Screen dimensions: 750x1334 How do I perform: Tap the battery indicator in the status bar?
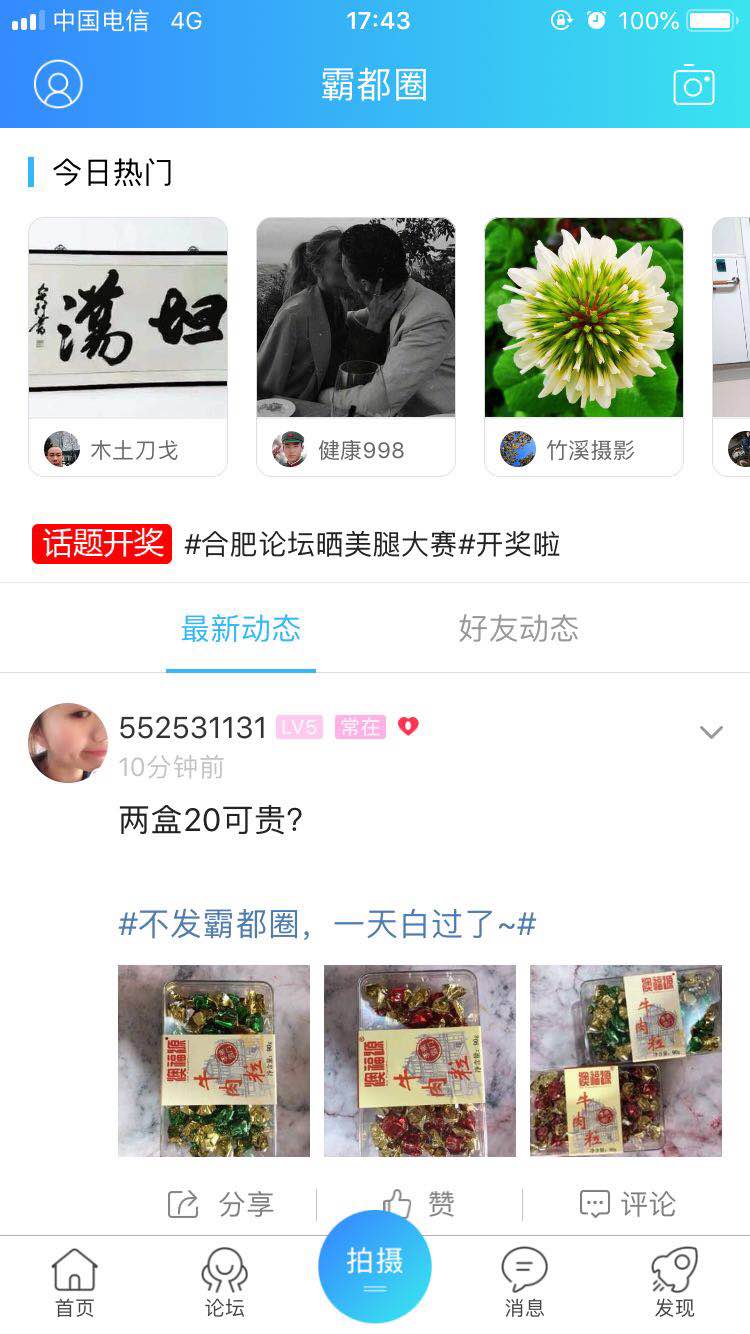[x=713, y=20]
